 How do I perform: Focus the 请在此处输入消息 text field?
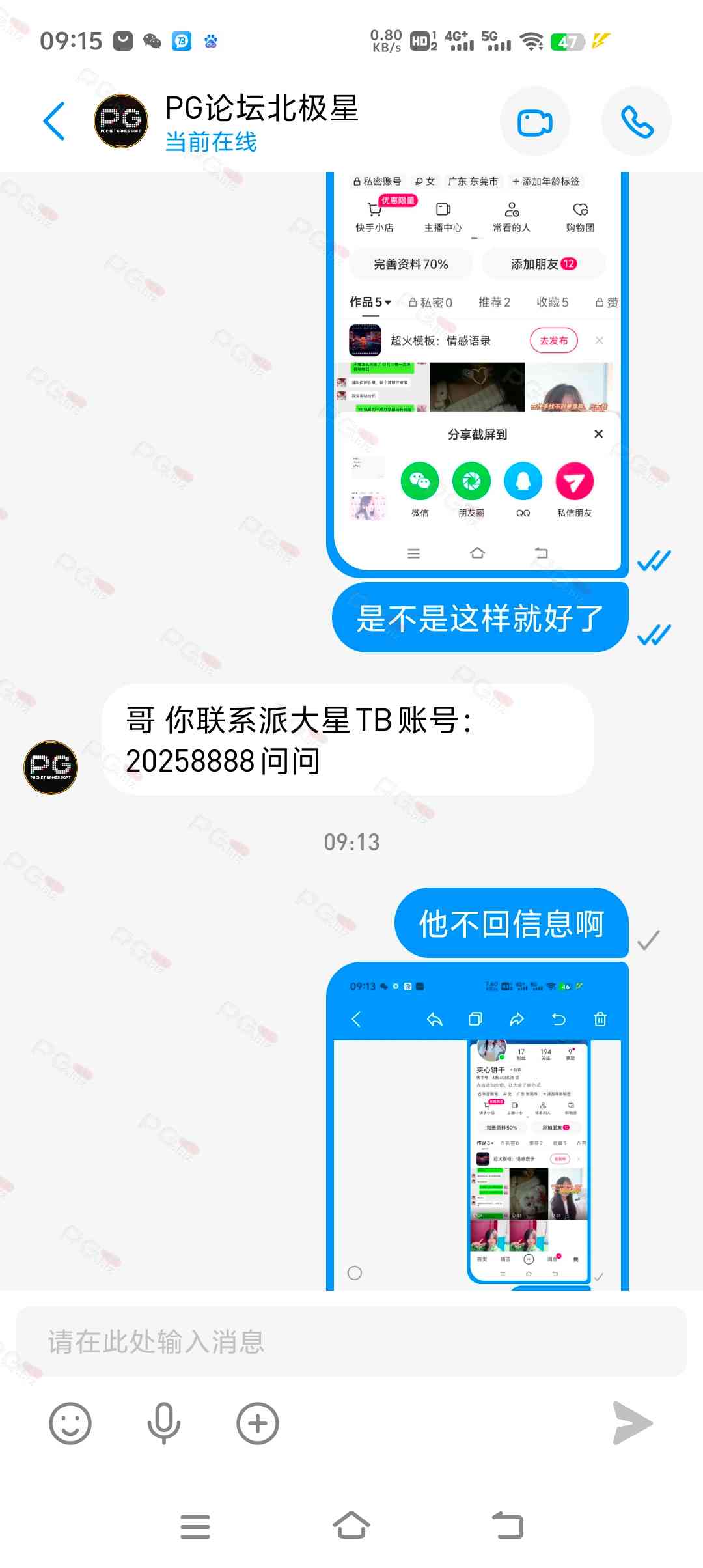(x=351, y=1342)
